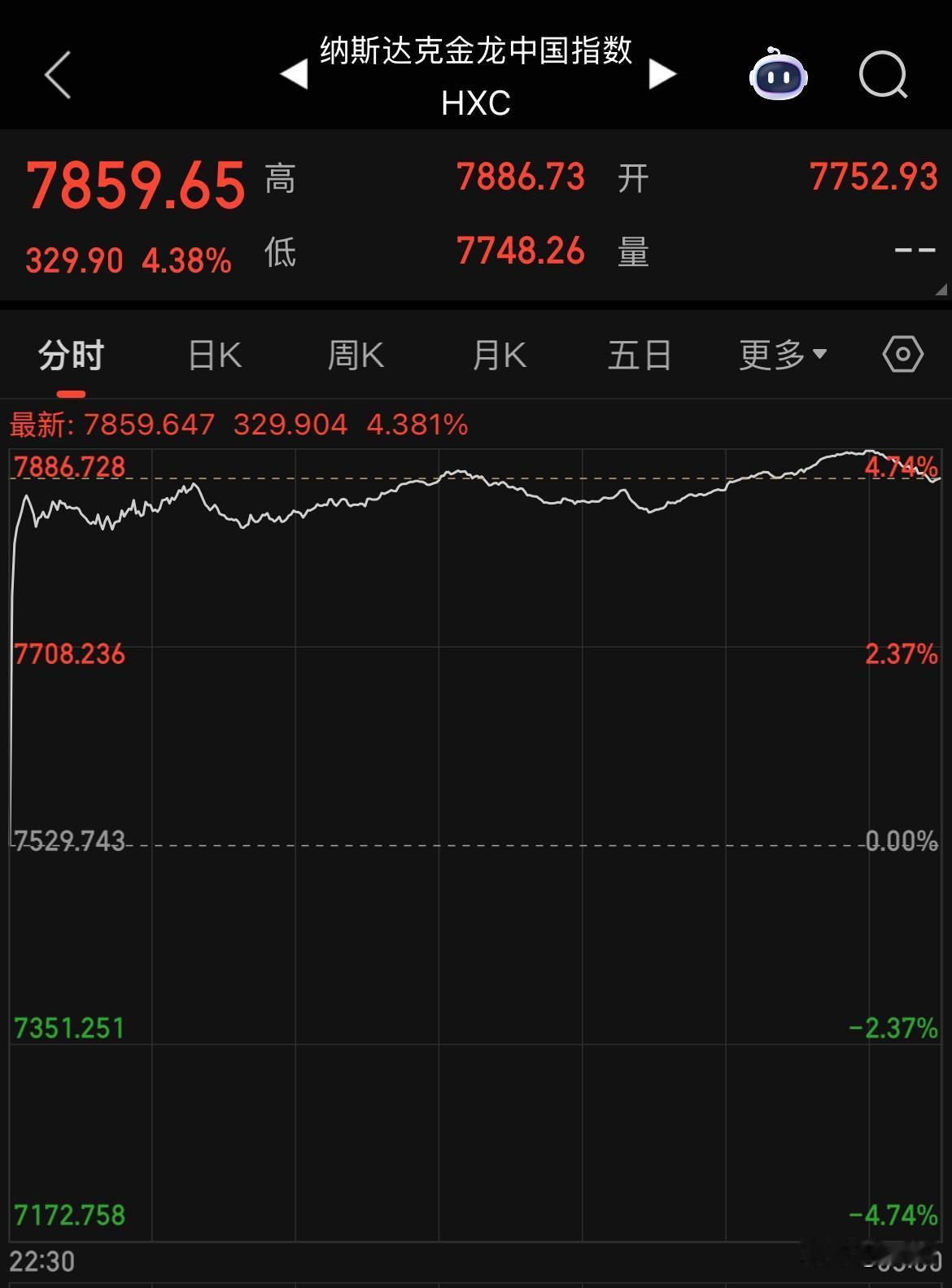Switch to the 日K daily candlestick tab
The image size is (952, 1288).
point(214,356)
